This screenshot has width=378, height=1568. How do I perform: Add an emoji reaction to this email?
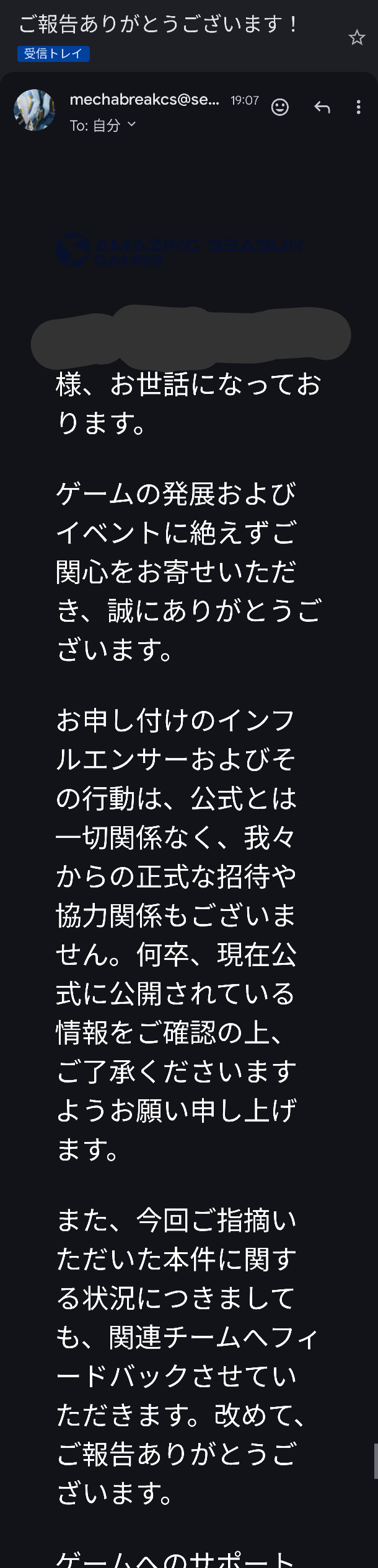[280, 107]
